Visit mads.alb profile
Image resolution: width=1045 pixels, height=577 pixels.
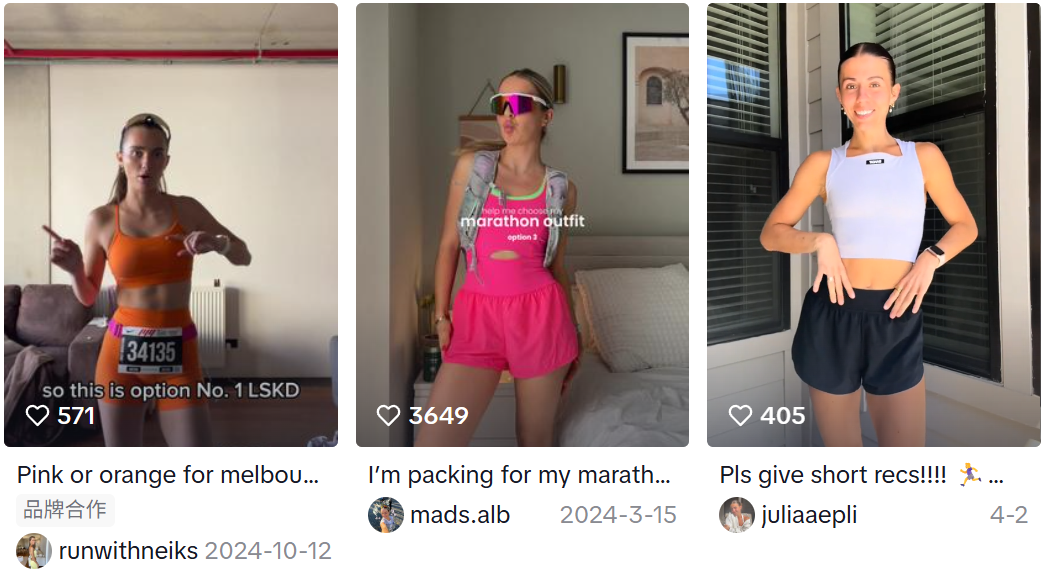[459, 515]
